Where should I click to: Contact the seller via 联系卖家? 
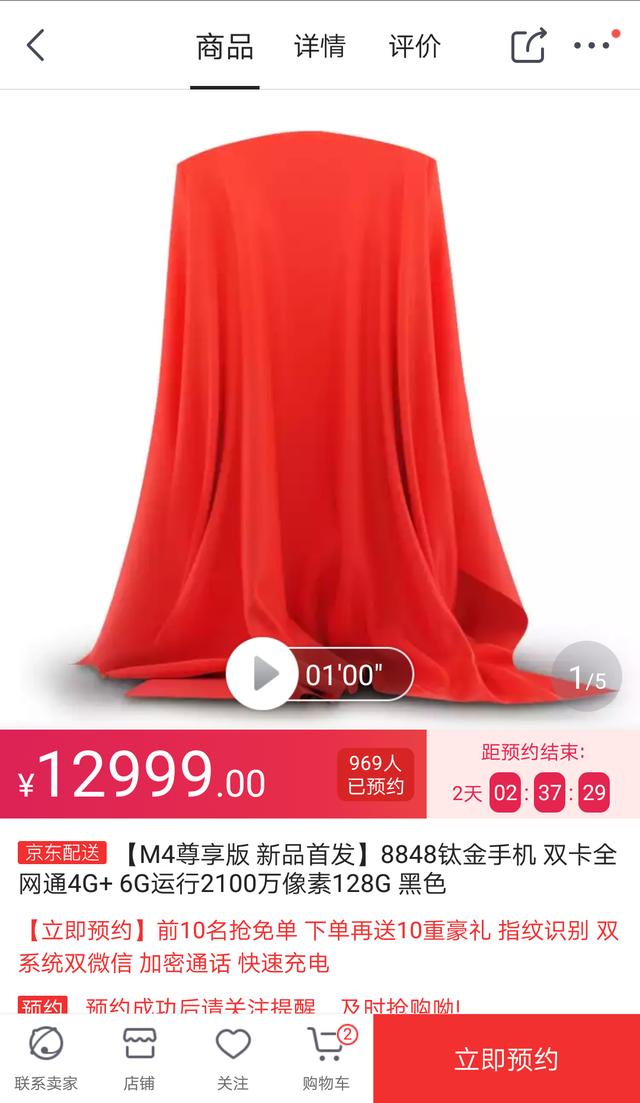click(x=46, y=1058)
